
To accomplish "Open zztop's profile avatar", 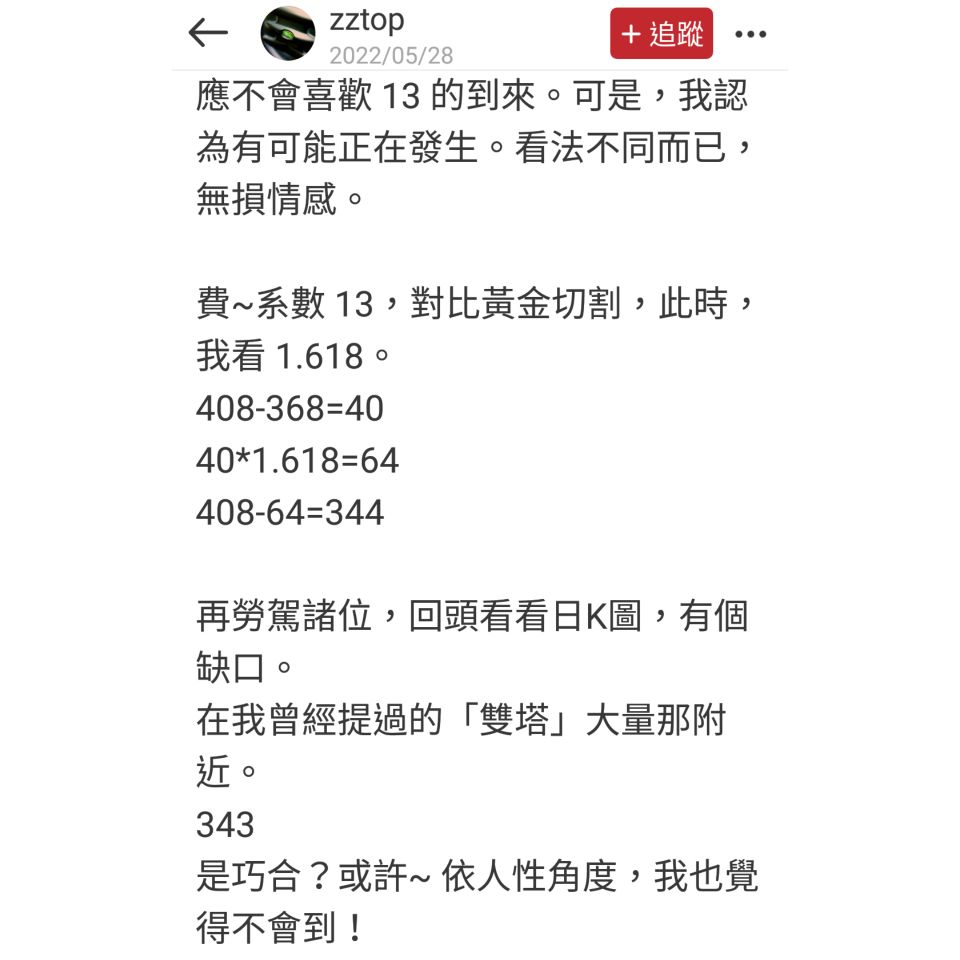I will (x=288, y=34).
